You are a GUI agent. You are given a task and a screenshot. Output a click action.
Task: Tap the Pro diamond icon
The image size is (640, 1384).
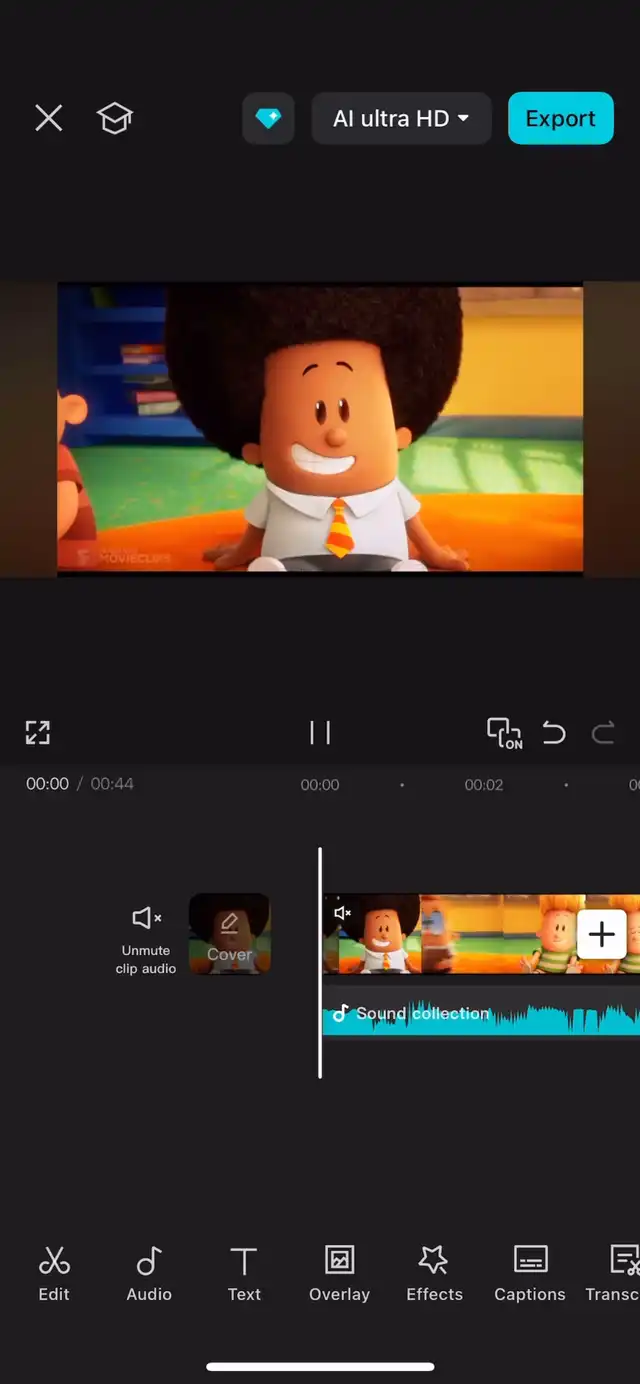pos(268,118)
